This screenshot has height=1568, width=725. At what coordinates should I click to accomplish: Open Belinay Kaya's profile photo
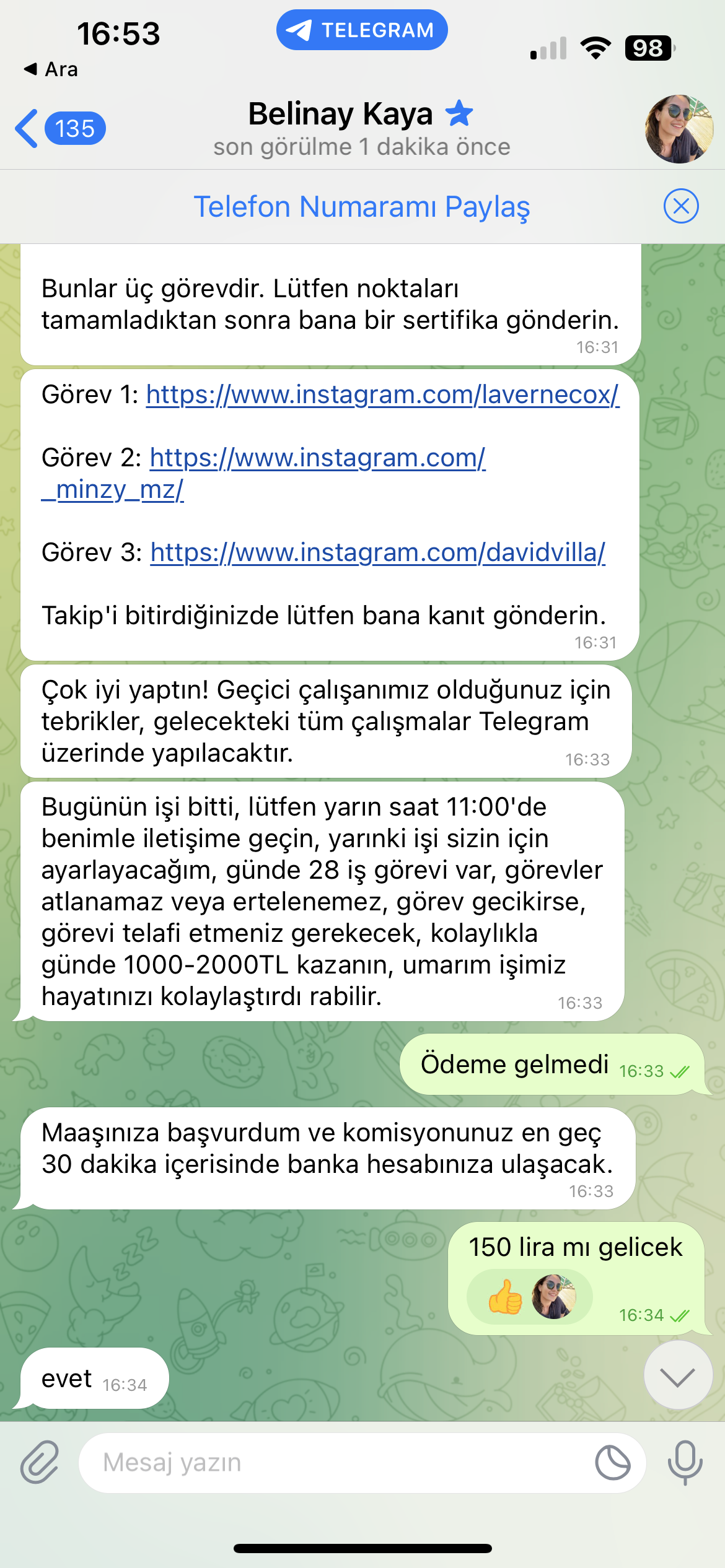pos(679,129)
